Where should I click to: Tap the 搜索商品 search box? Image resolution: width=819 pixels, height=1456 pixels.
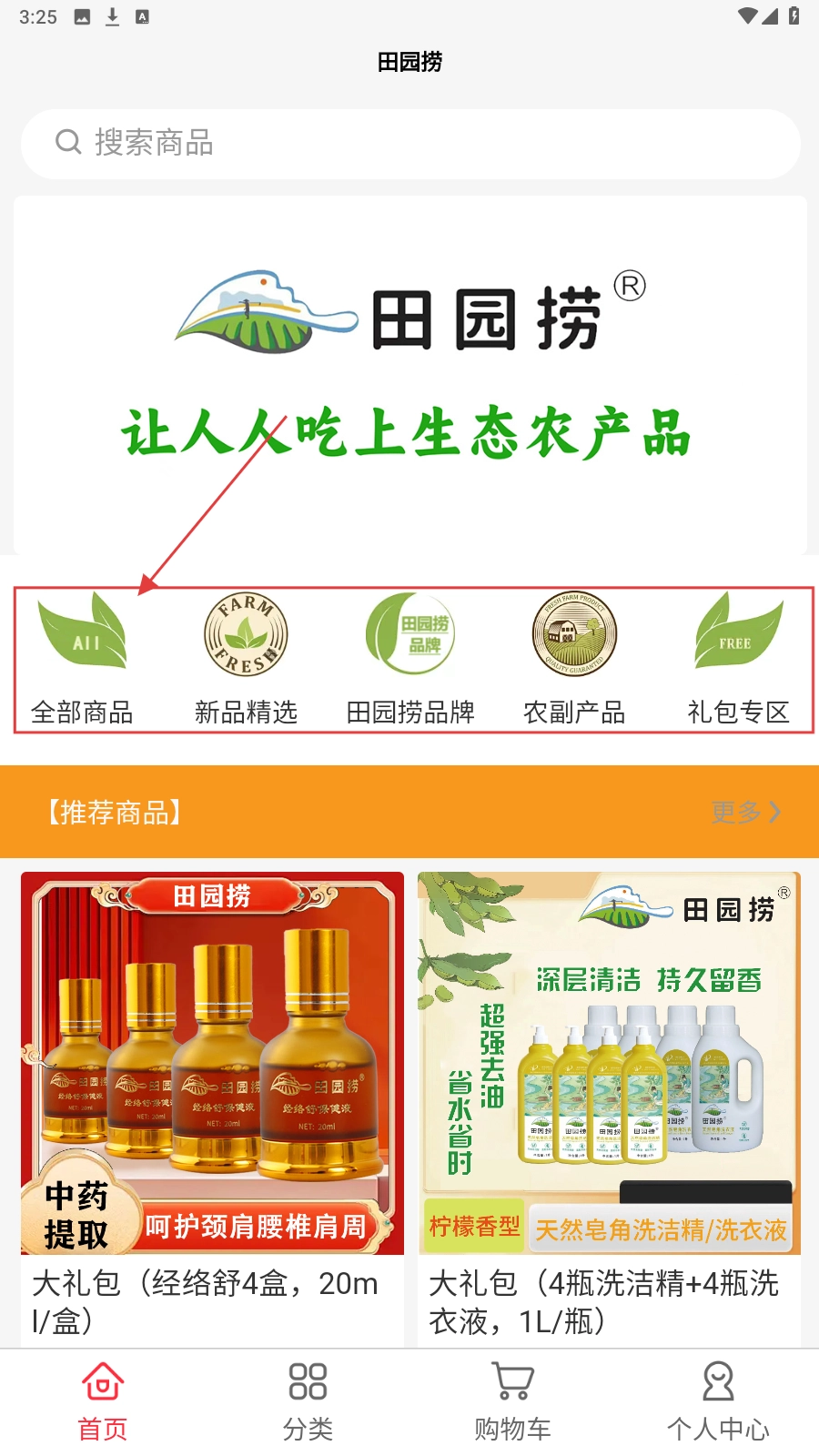pyautogui.click(x=409, y=143)
